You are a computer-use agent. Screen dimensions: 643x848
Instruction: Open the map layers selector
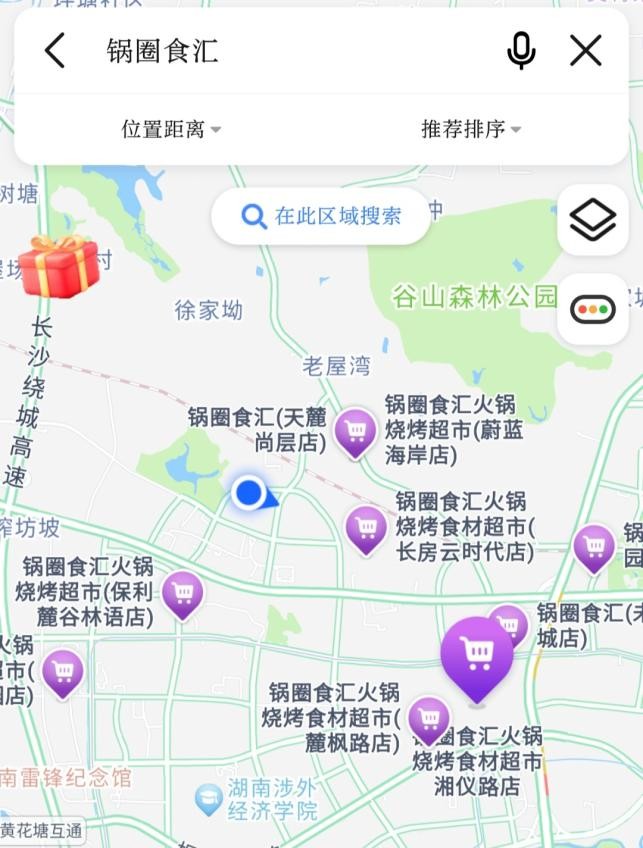coord(592,219)
